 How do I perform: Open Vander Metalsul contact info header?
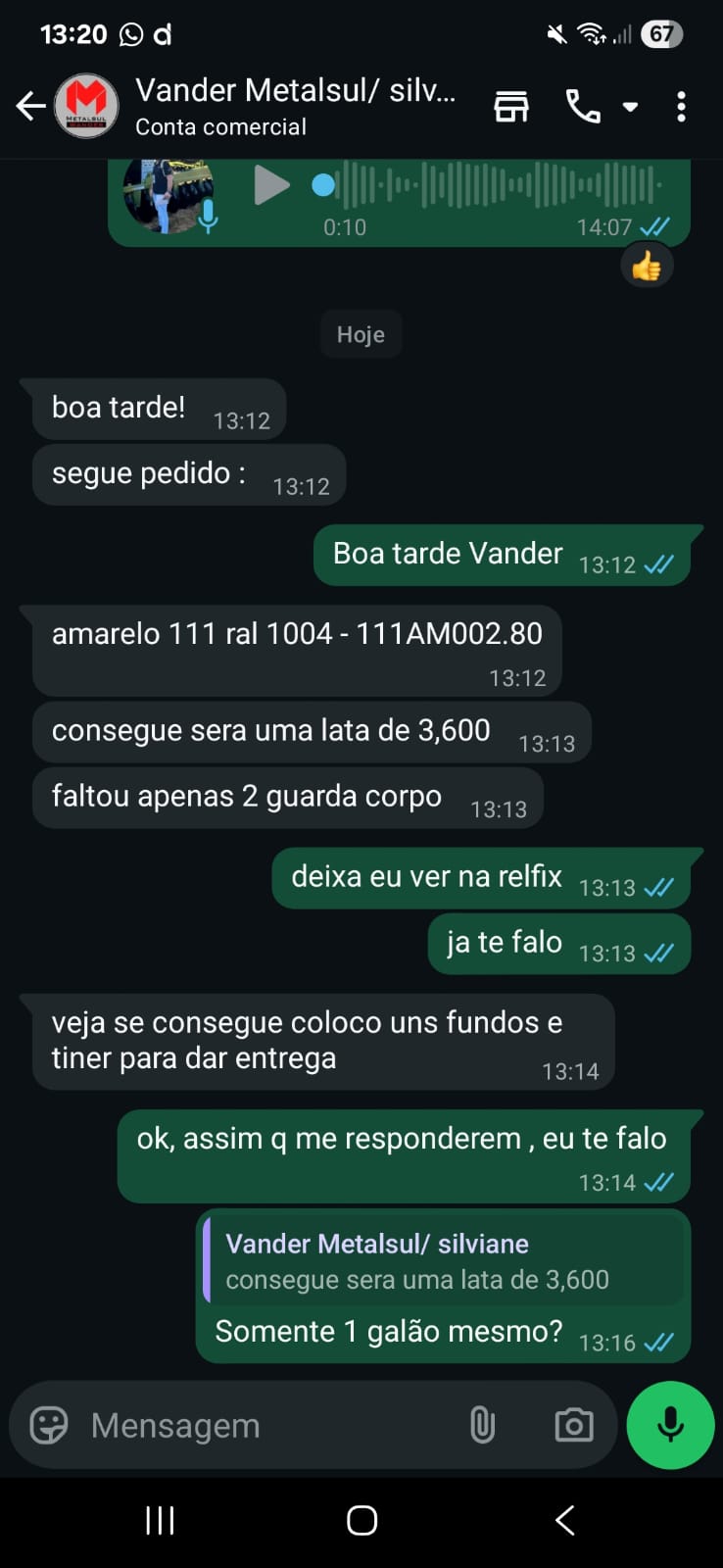point(294,106)
